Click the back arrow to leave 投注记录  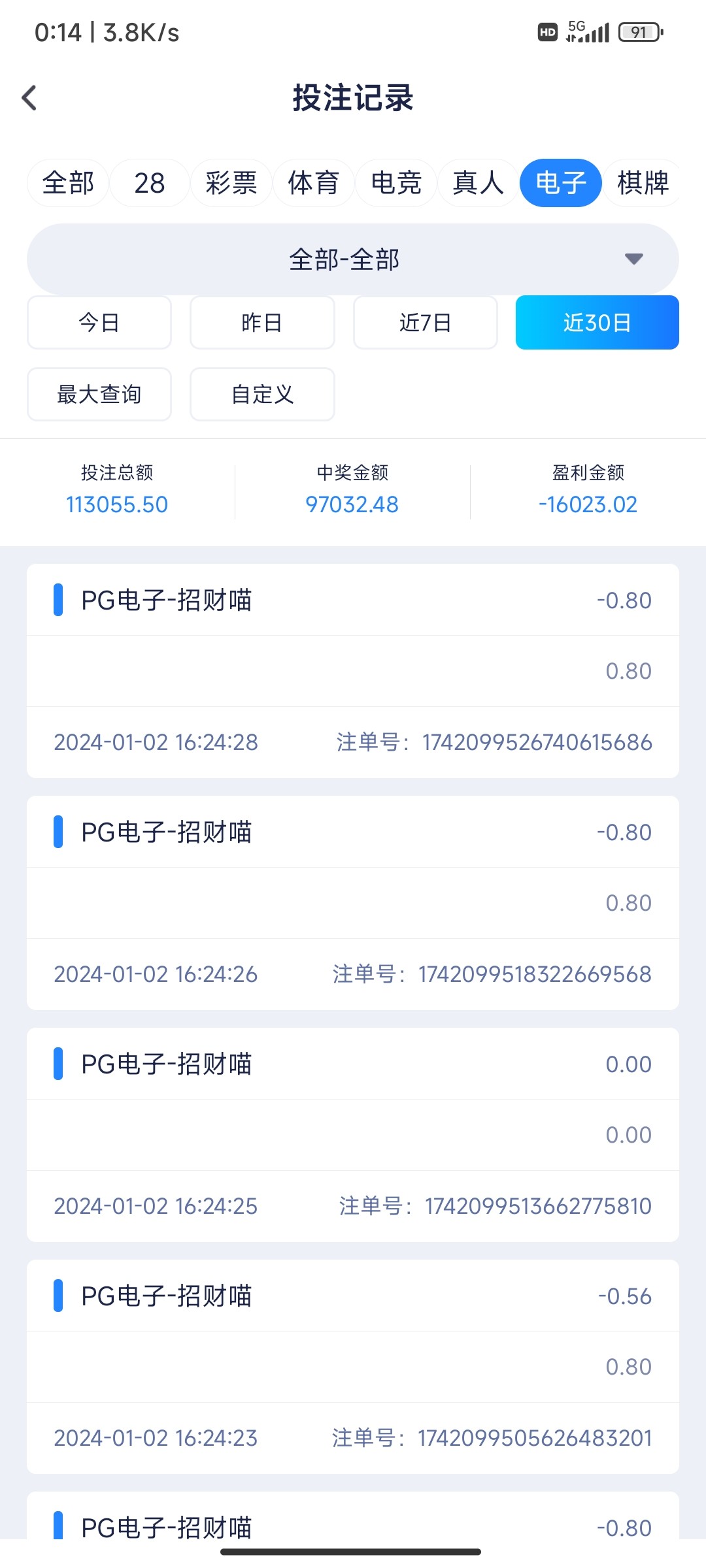coord(29,98)
